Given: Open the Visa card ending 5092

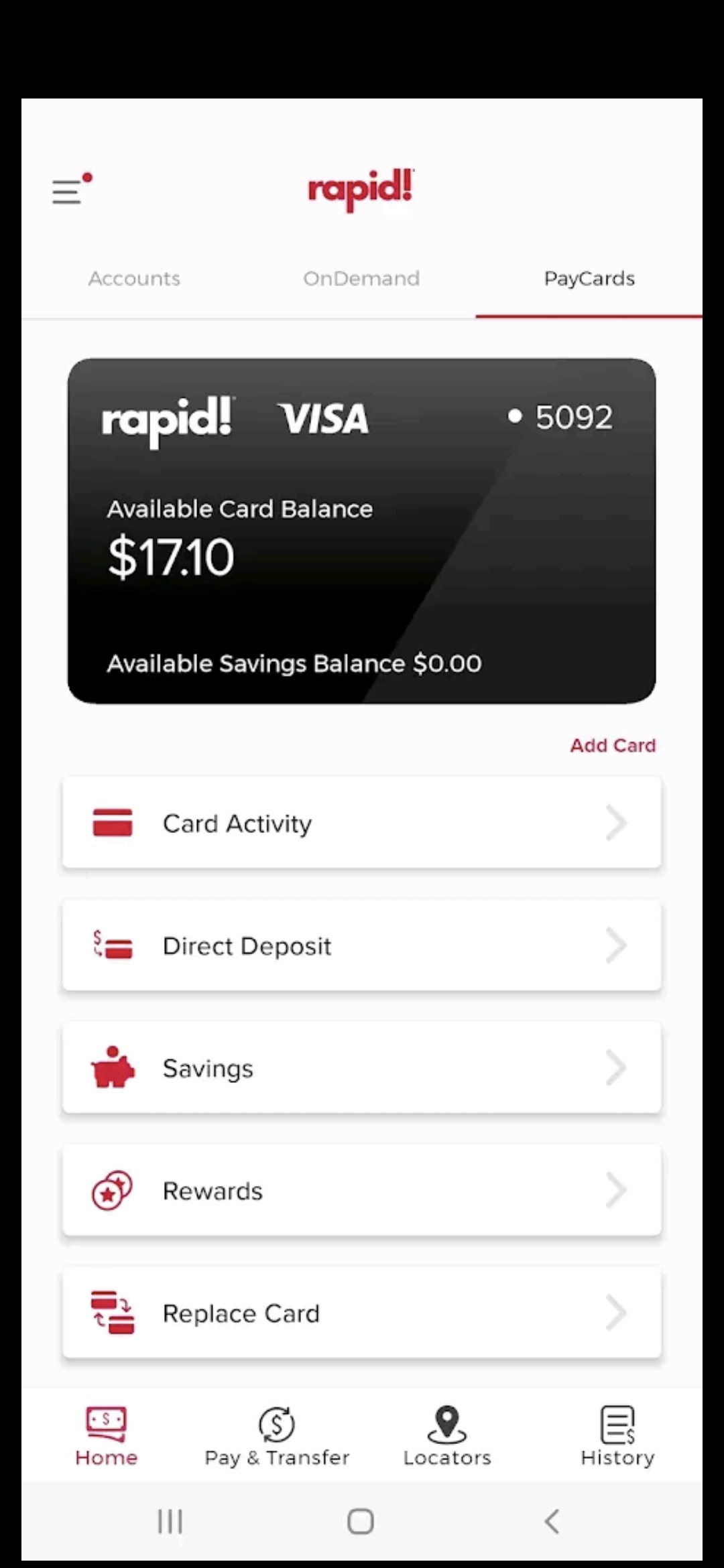Looking at the screenshot, I should coord(361,531).
